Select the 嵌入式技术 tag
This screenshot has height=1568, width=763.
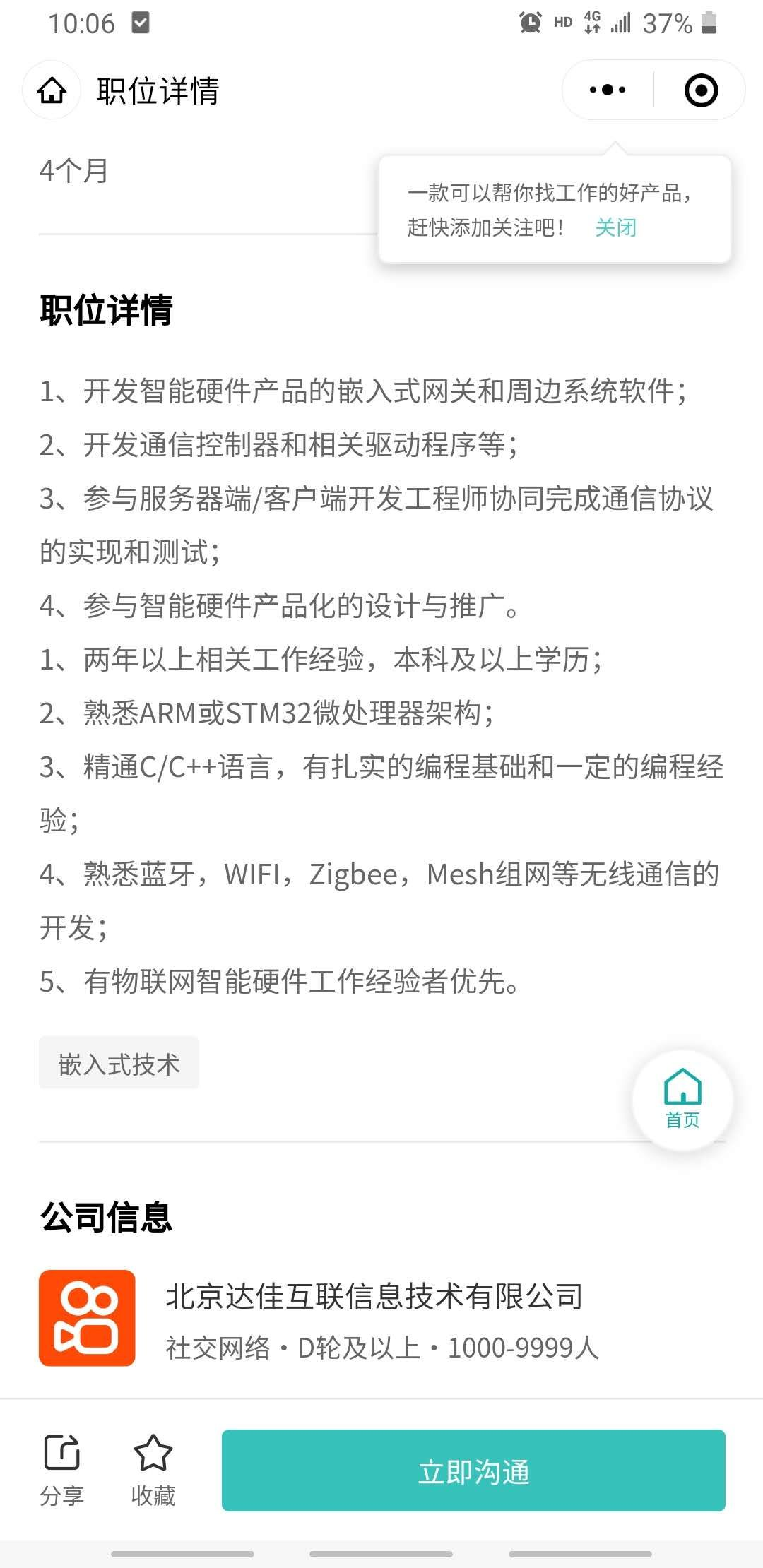coord(119,1063)
